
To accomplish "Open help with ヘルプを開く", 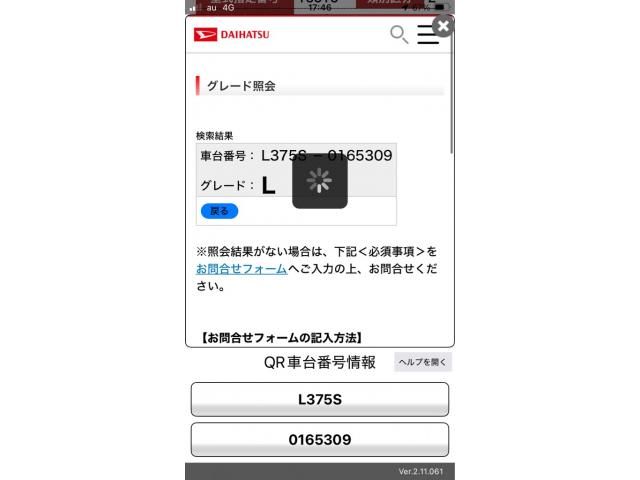I will 423,362.
